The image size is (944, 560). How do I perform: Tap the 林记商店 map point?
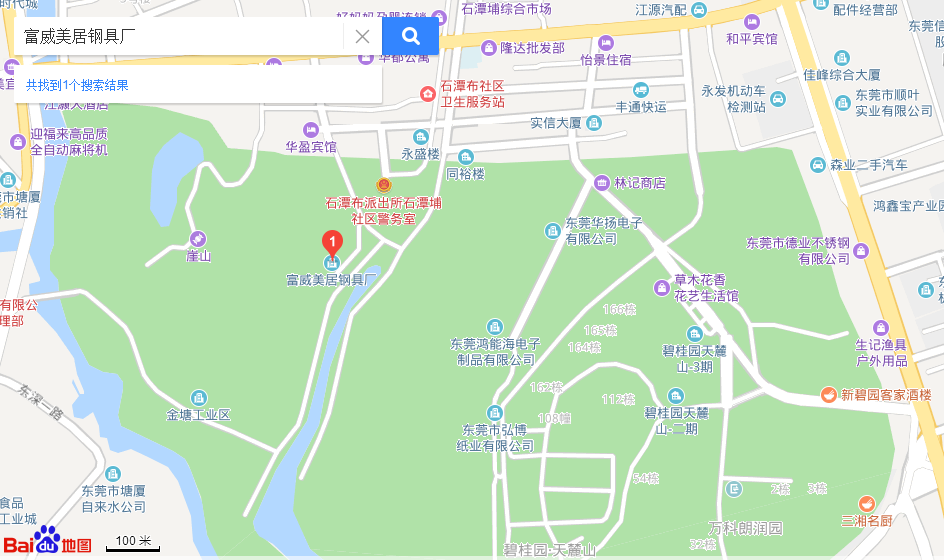pyautogui.click(x=601, y=183)
